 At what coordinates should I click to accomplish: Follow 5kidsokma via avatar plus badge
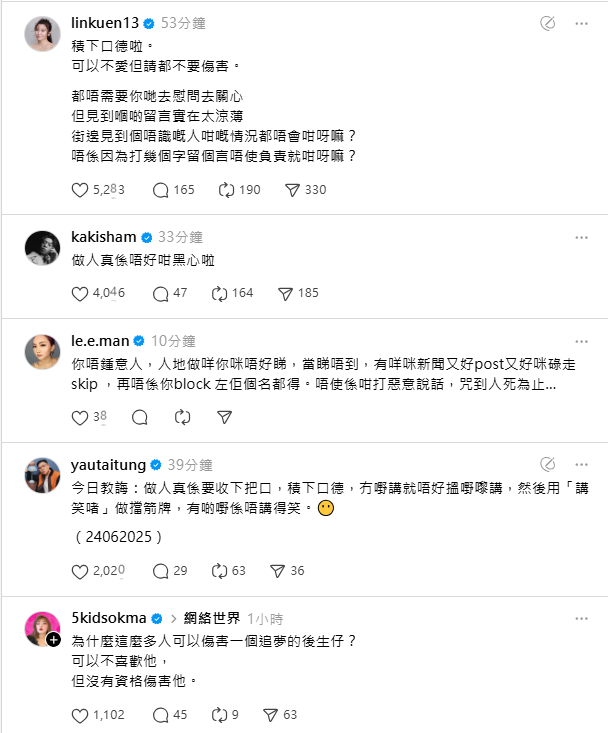[53, 640]
